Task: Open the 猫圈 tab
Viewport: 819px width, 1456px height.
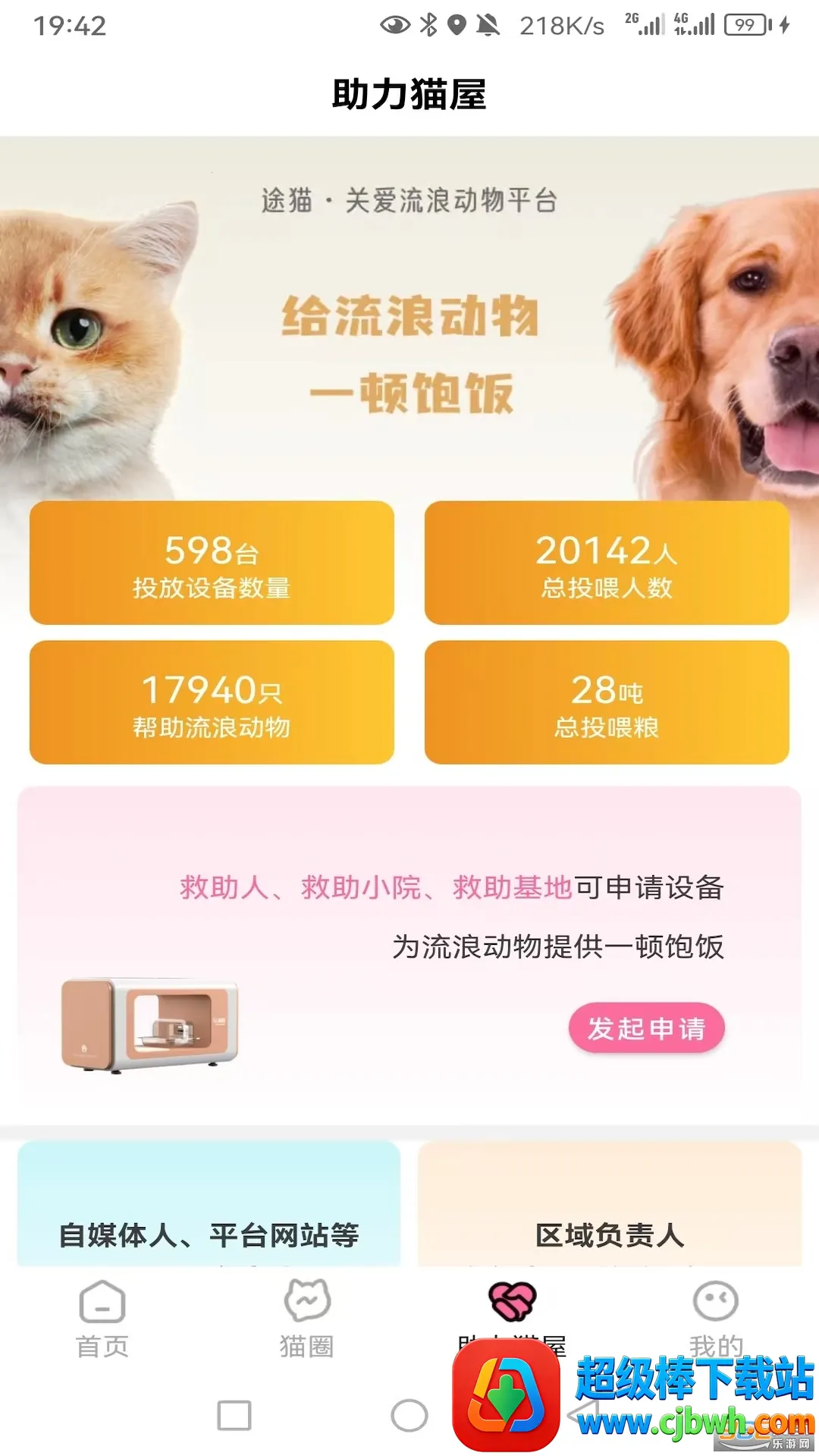Action: 307,1318
